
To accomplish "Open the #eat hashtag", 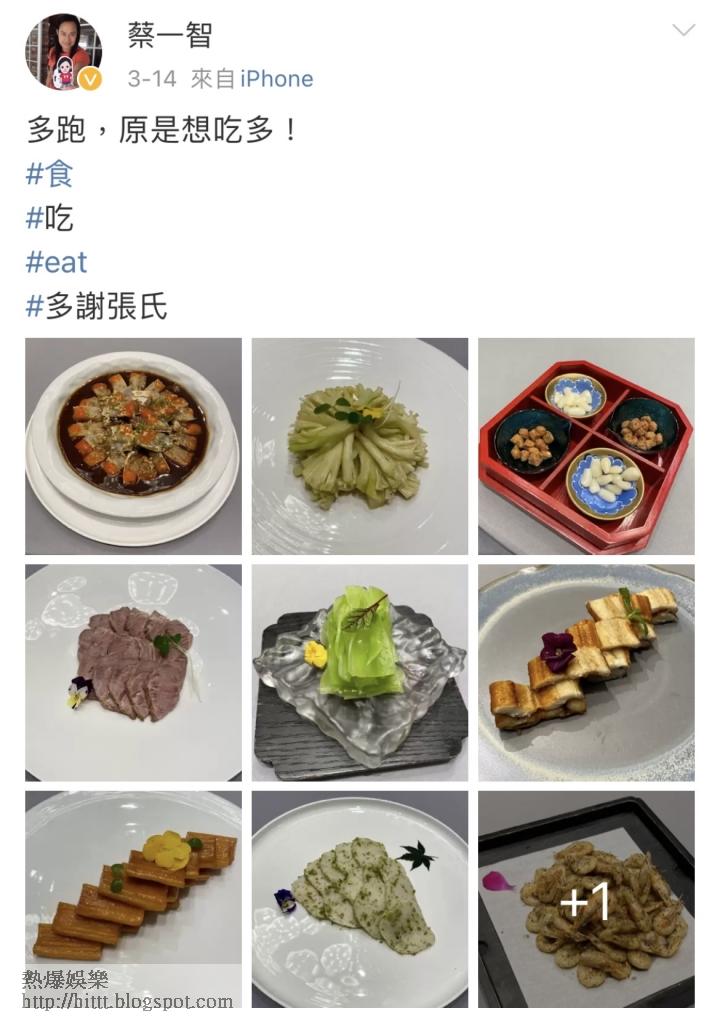I will tap(56, 262).
